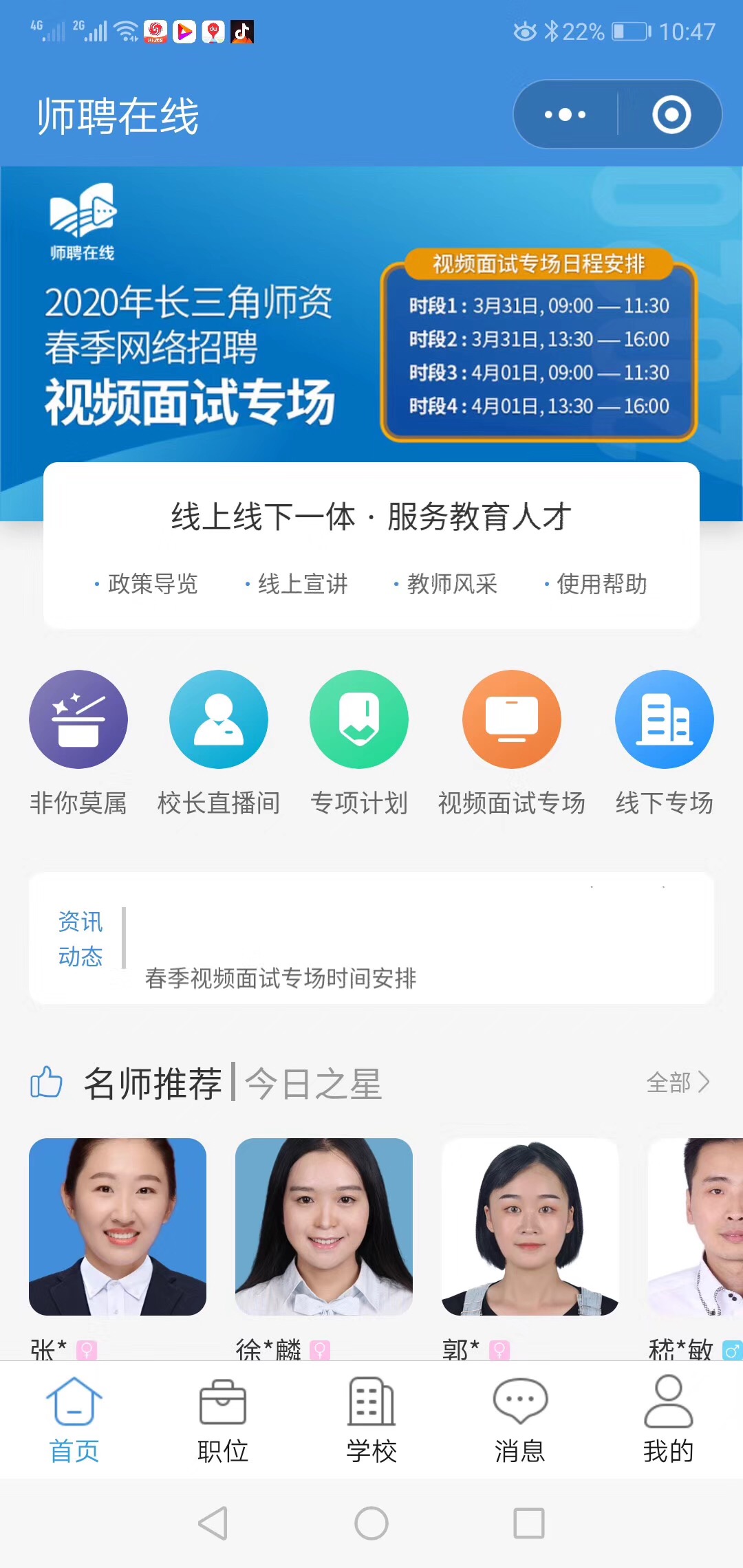Open 政策导览 link

click(147, 584)
